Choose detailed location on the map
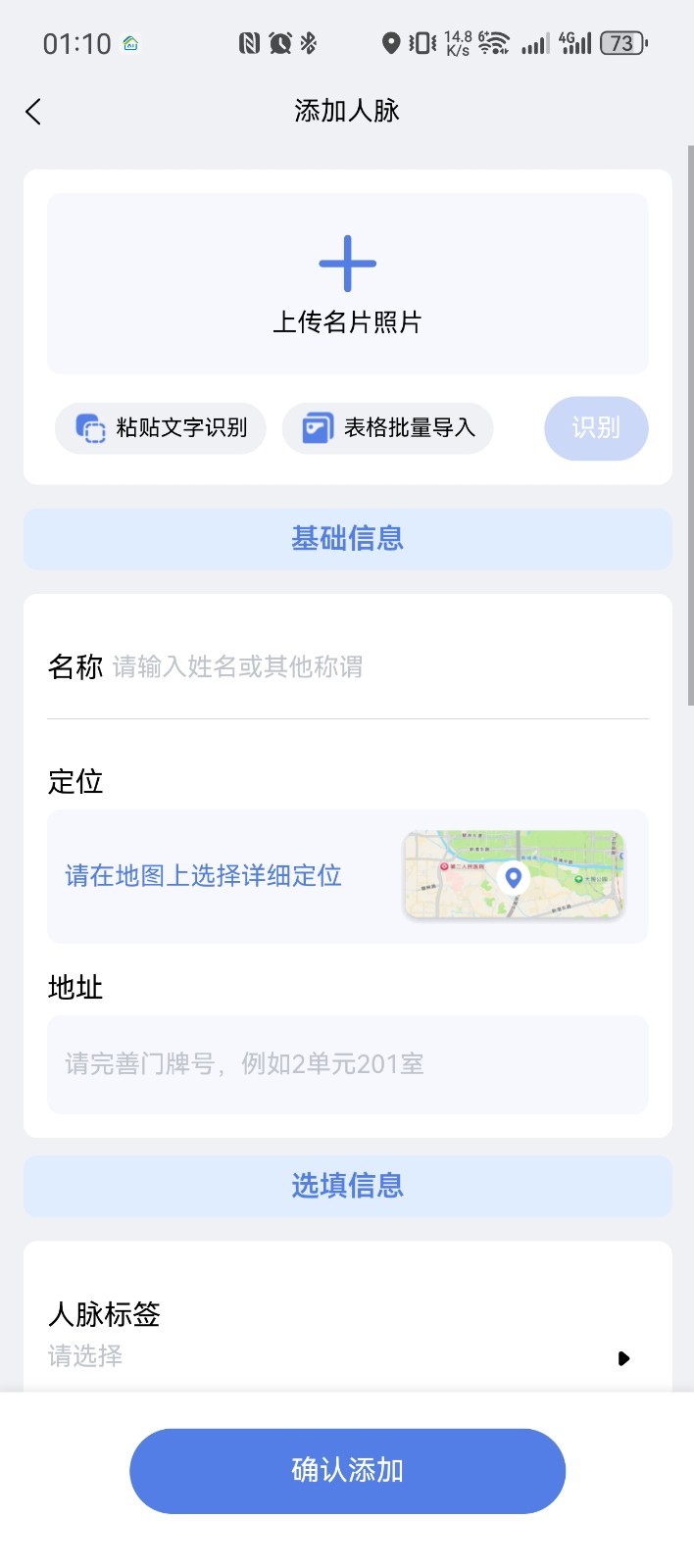The height and width of the screenshot is (1568, 694). [x=347, y=876]
